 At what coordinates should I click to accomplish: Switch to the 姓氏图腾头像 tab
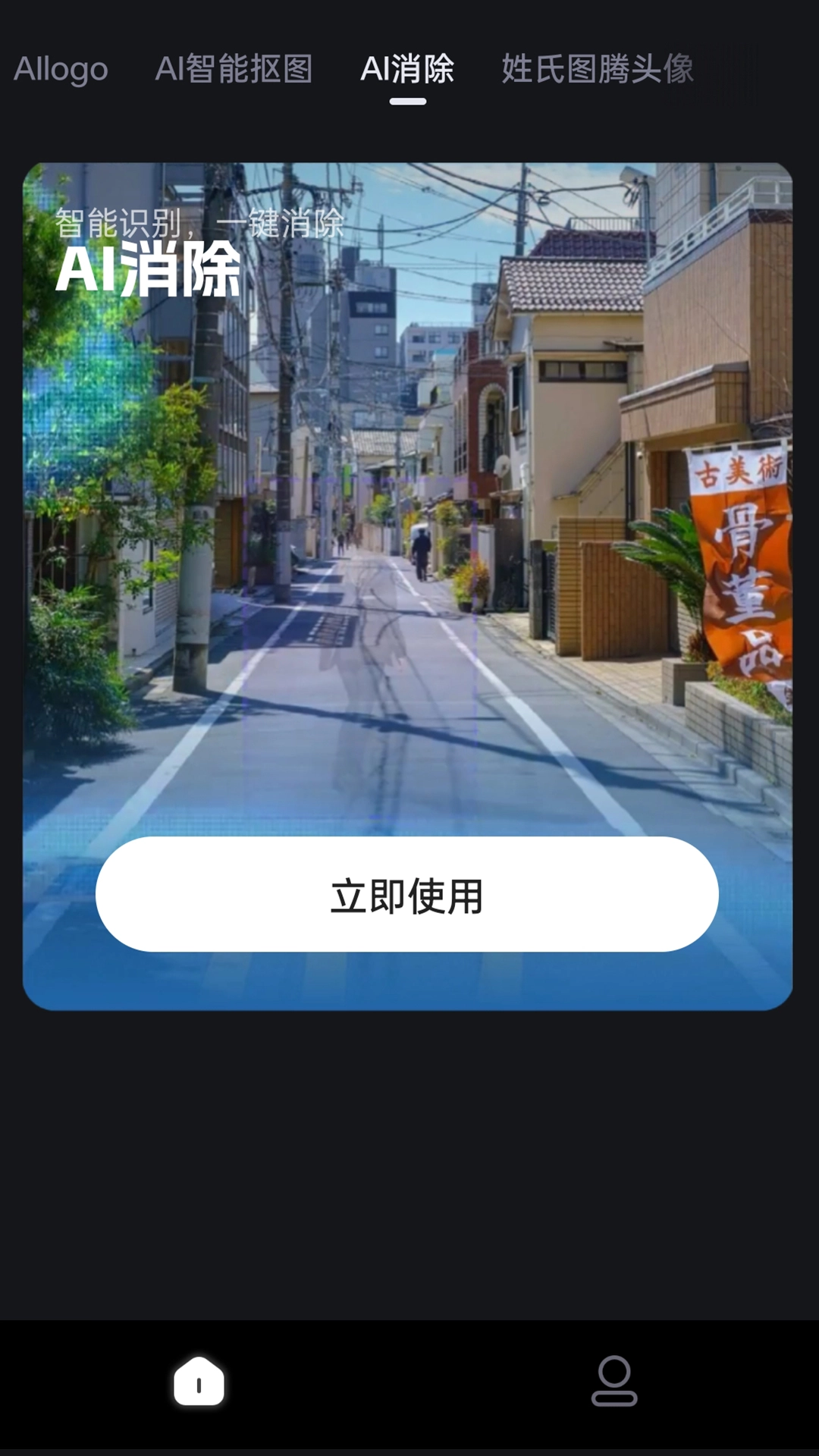[597, 69]
